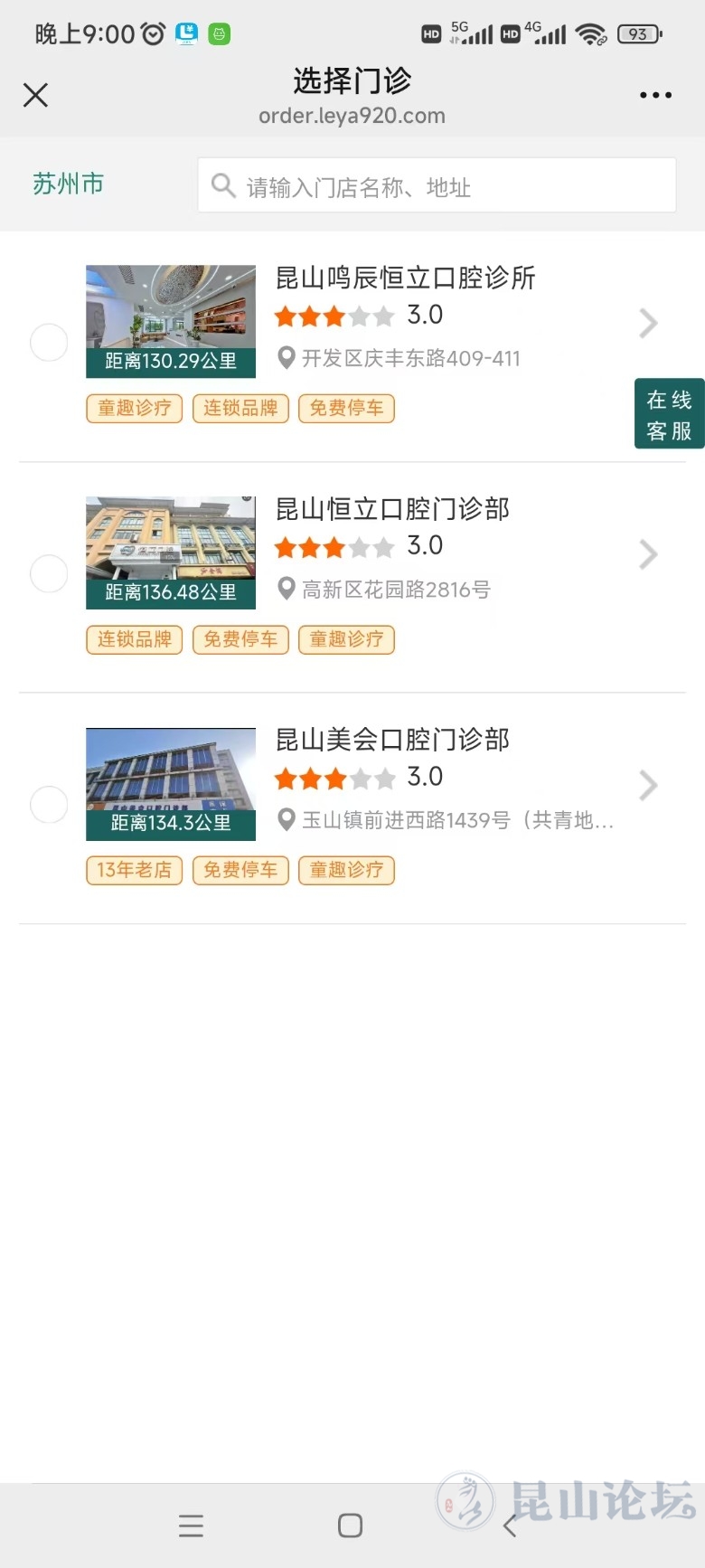View 昆山恒立口腔门诊部 clinic details

click(647, 554)
